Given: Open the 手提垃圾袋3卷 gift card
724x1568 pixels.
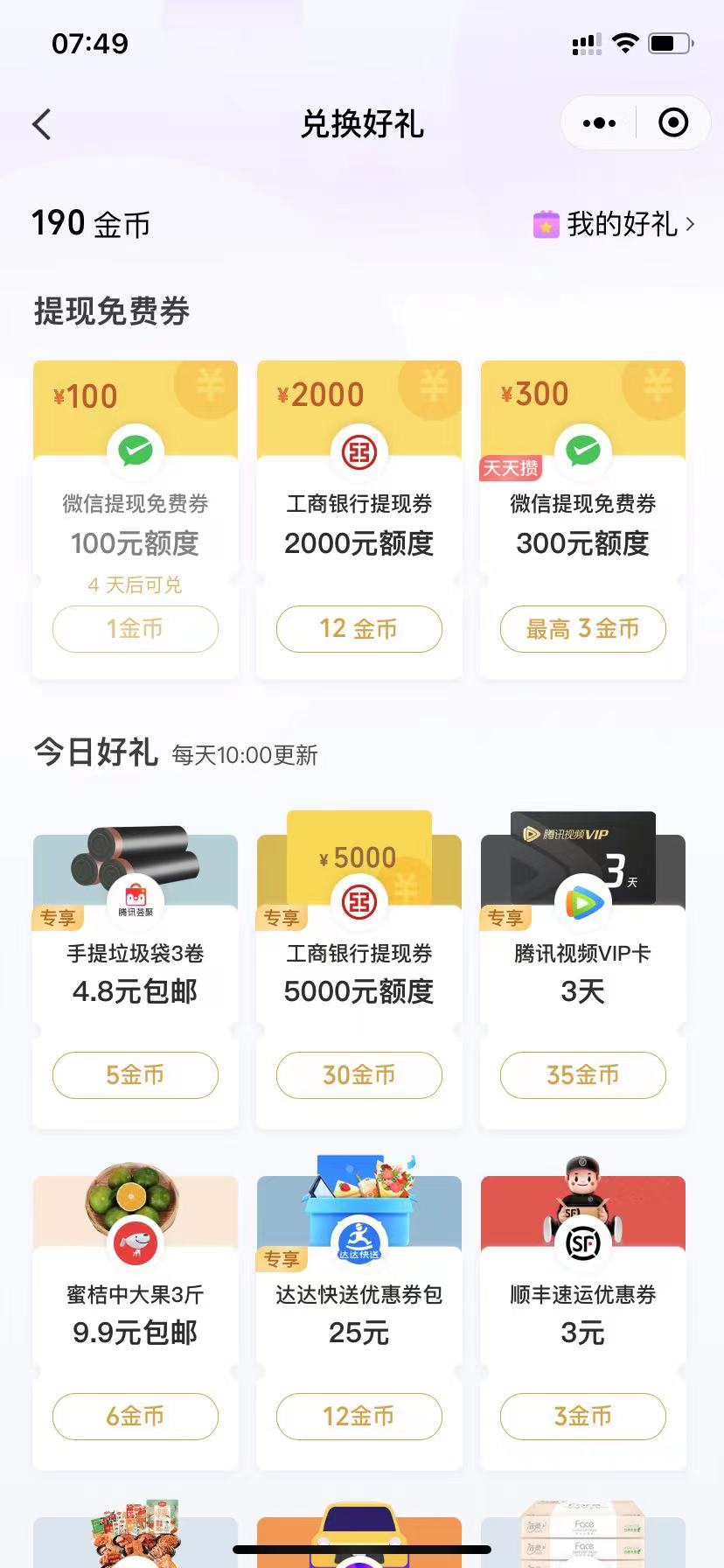Looking at the screenshot, I should click(x=136, y=971).
